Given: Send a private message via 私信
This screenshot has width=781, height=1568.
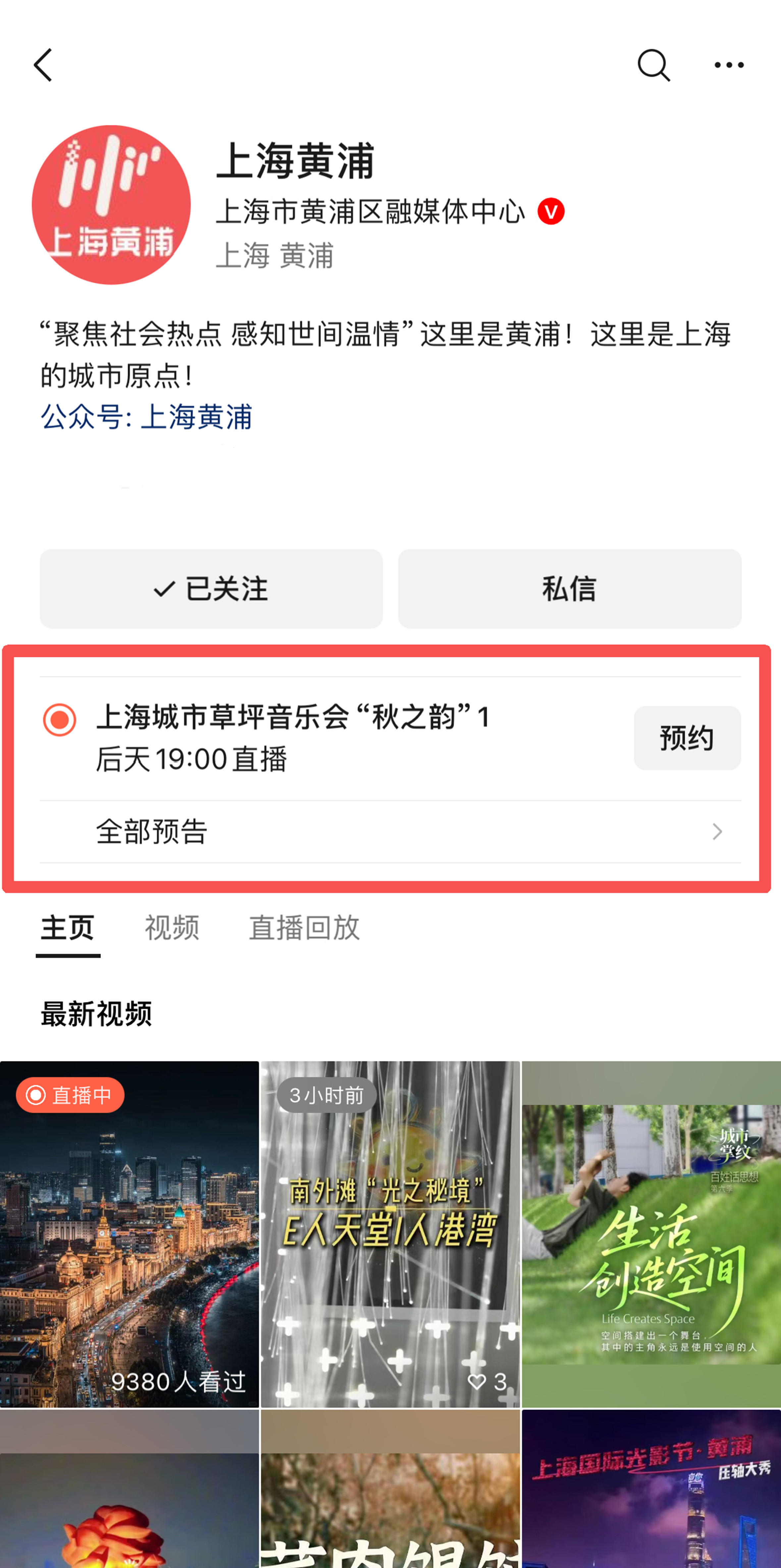Looking at the screenshot, I should (569, 589).
